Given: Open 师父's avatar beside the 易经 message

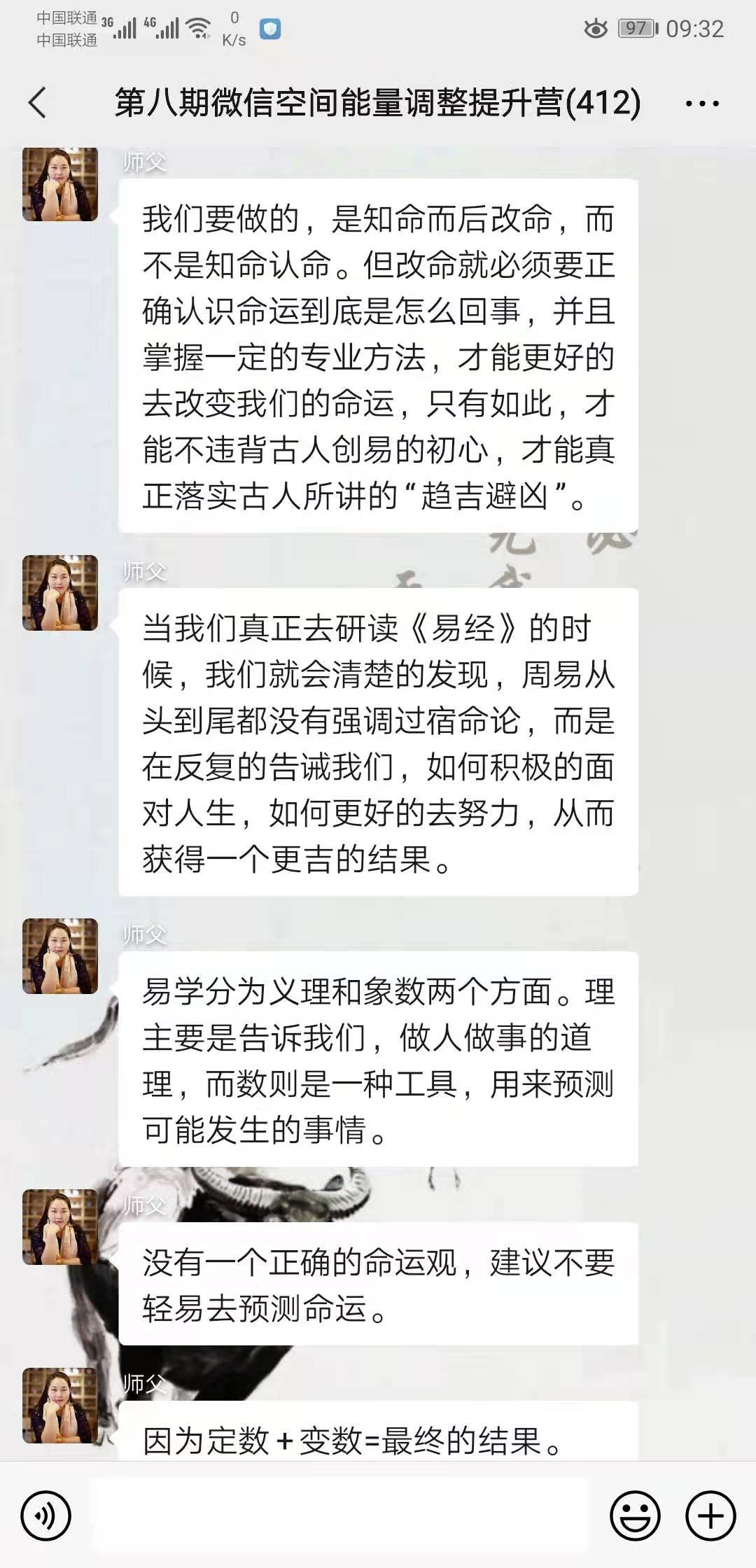Looking at the screenshot, I should 60,593.
